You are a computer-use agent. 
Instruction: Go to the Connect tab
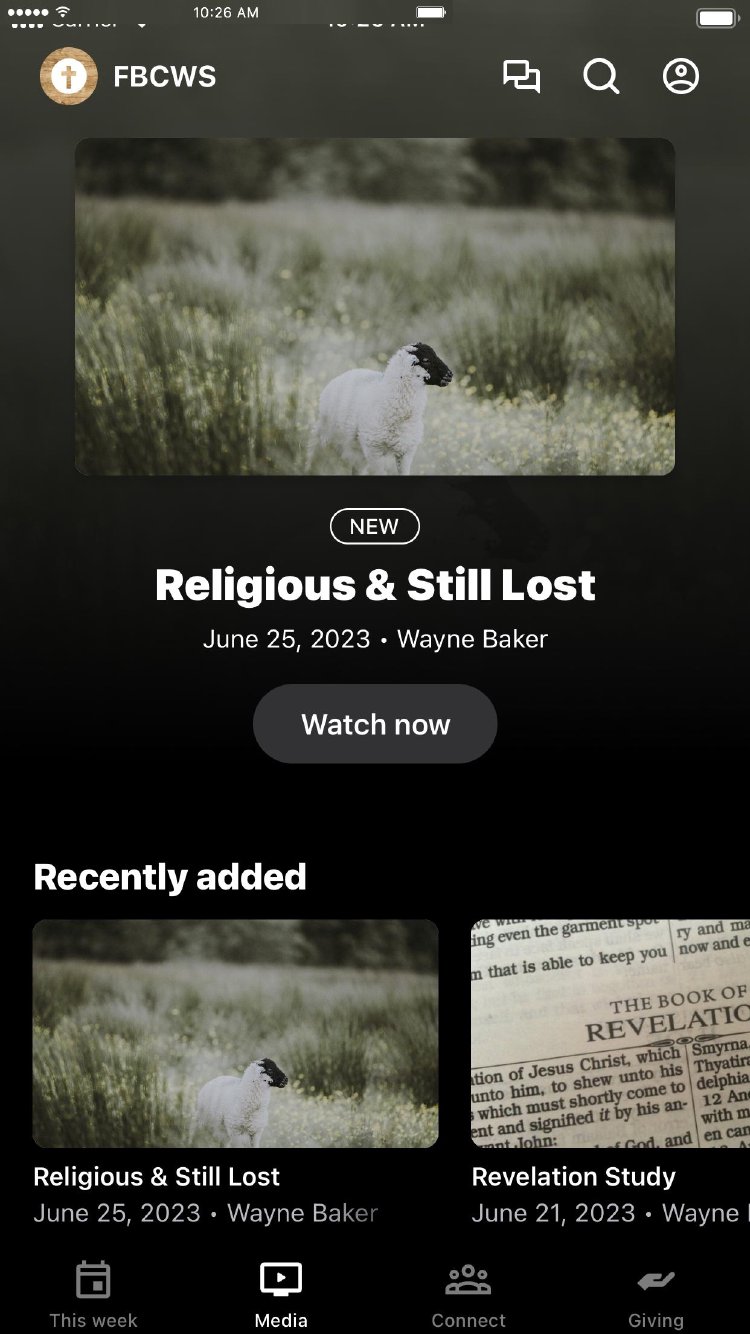[468, 1294]
